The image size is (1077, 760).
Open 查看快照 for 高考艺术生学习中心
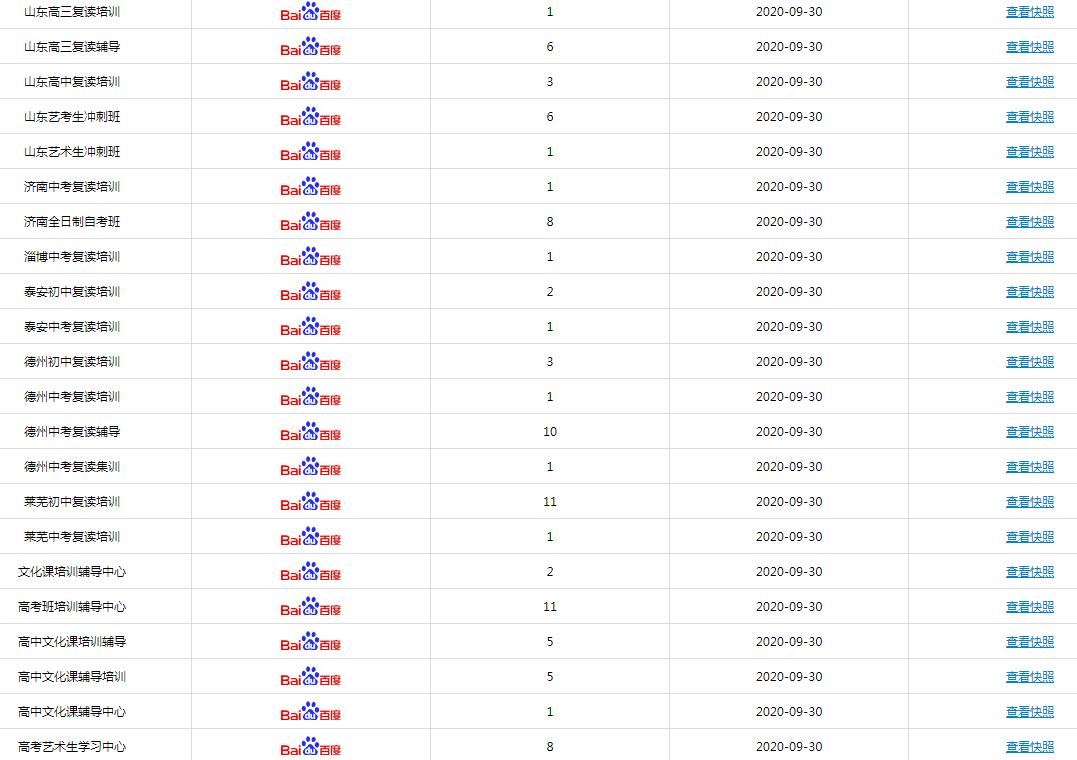(1029, 747)
